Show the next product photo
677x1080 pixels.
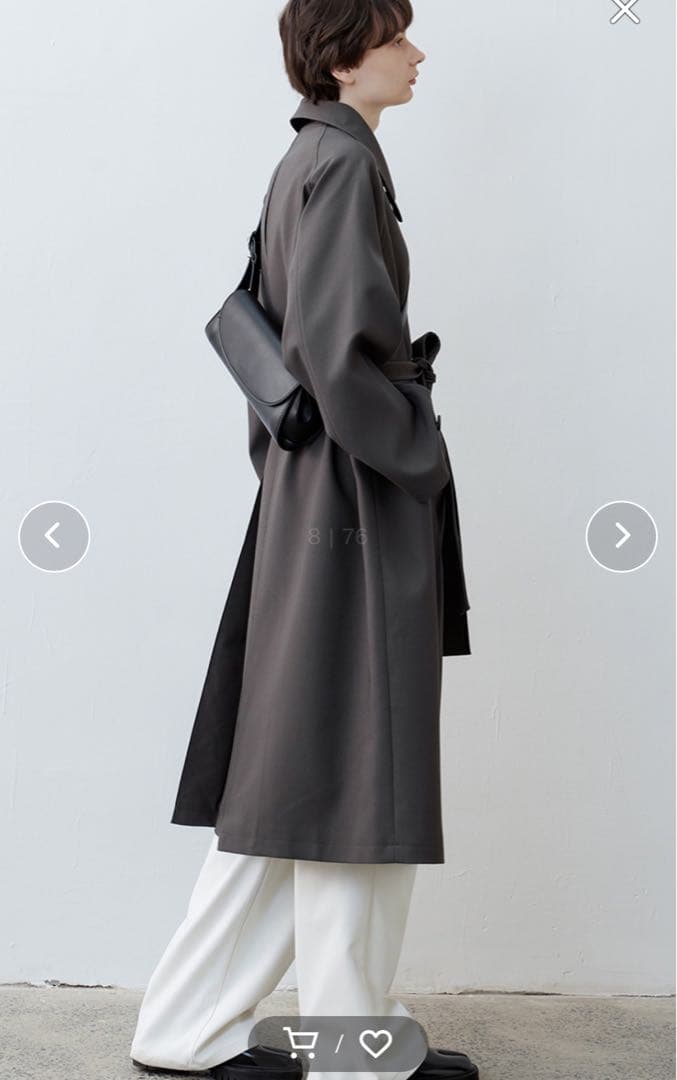[x=621, y=537]
